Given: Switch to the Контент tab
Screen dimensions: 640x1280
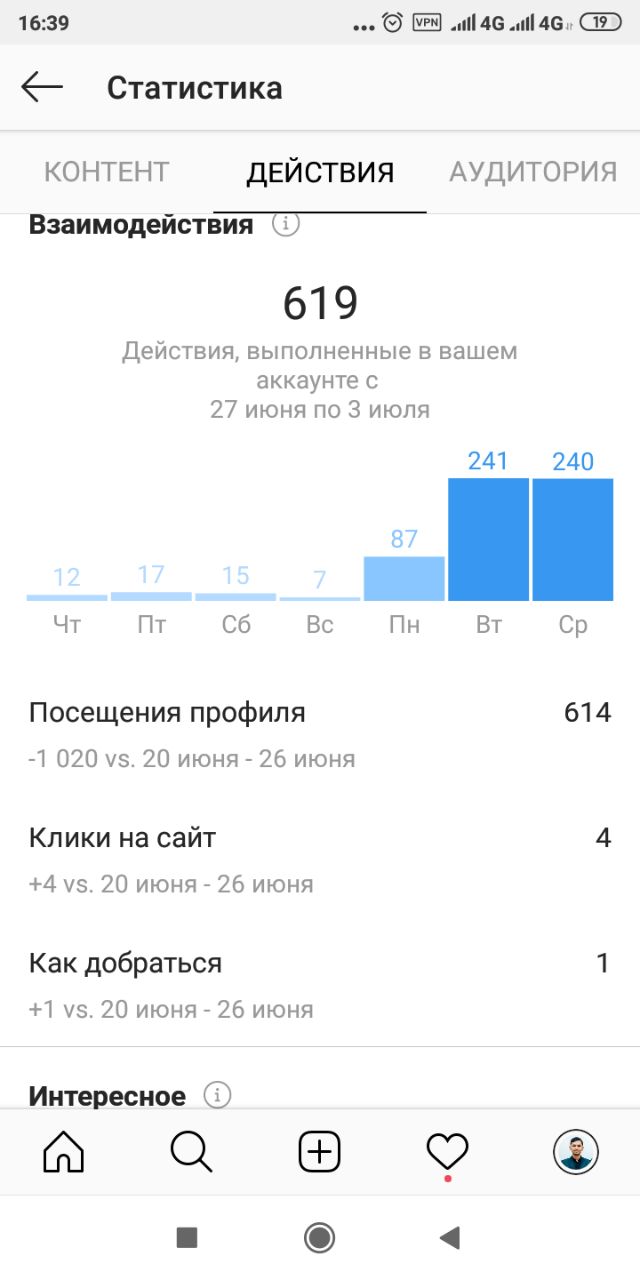Looking at the screenshot, I should click(106, 171).
